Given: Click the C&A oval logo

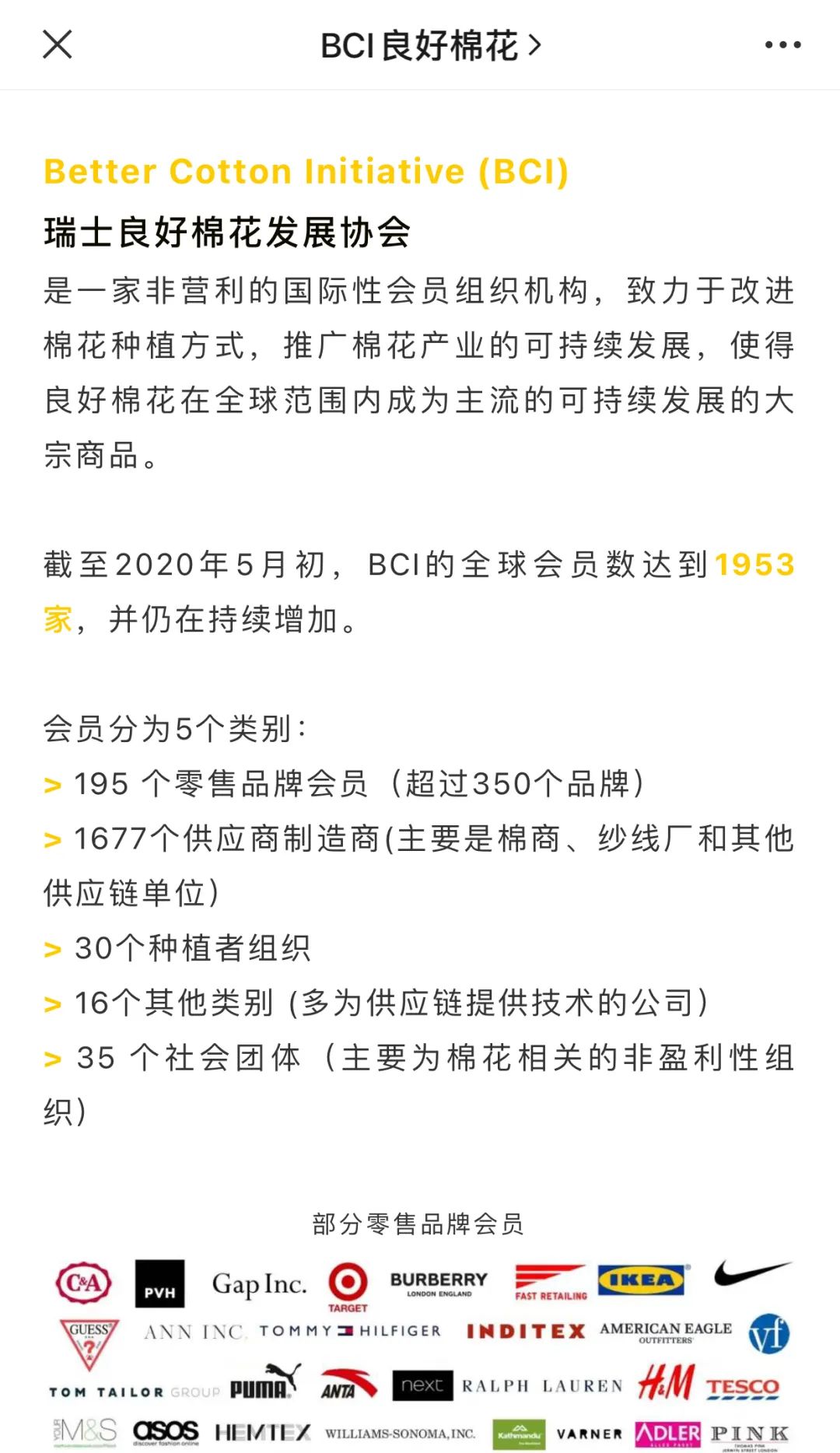Looking at the screenshot, I should [x=82, y=1282].
